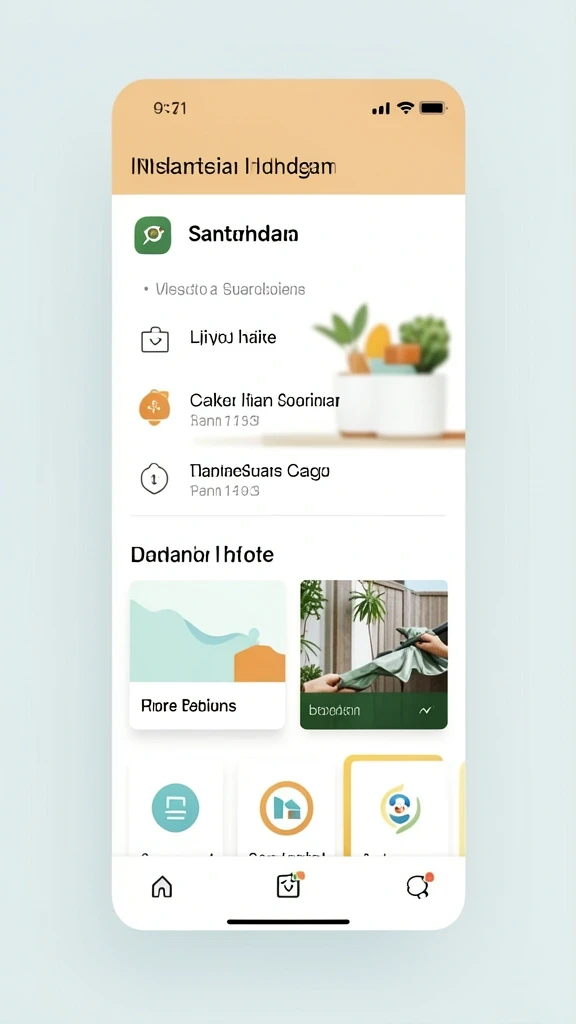Image resolution: width=576 pixels, height=1024 pixels.
Task: Select the yellow-bordered tile
Action: (394, 807)
